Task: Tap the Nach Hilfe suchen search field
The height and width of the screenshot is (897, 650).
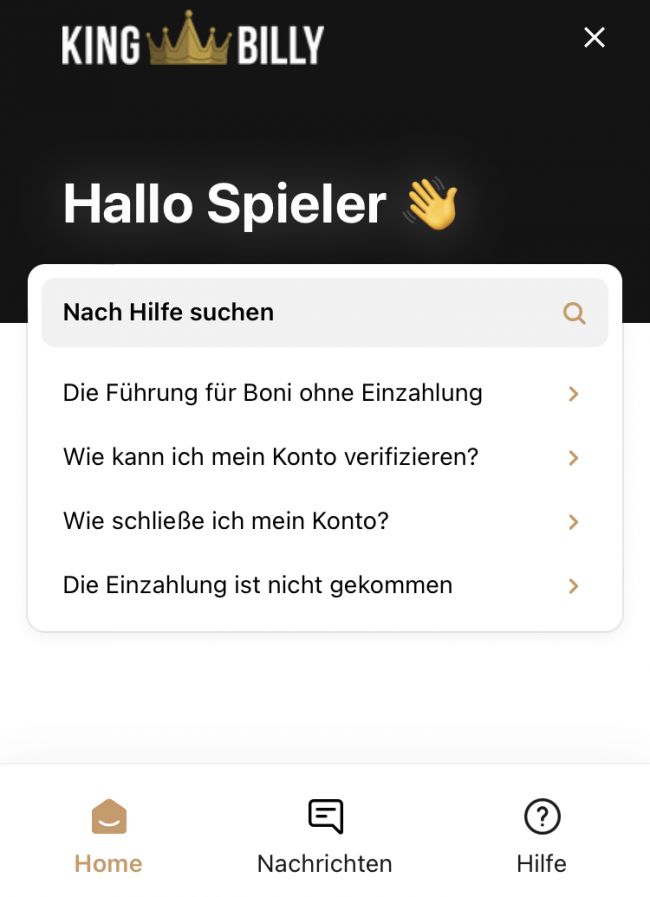Action: tap(324, 313)
